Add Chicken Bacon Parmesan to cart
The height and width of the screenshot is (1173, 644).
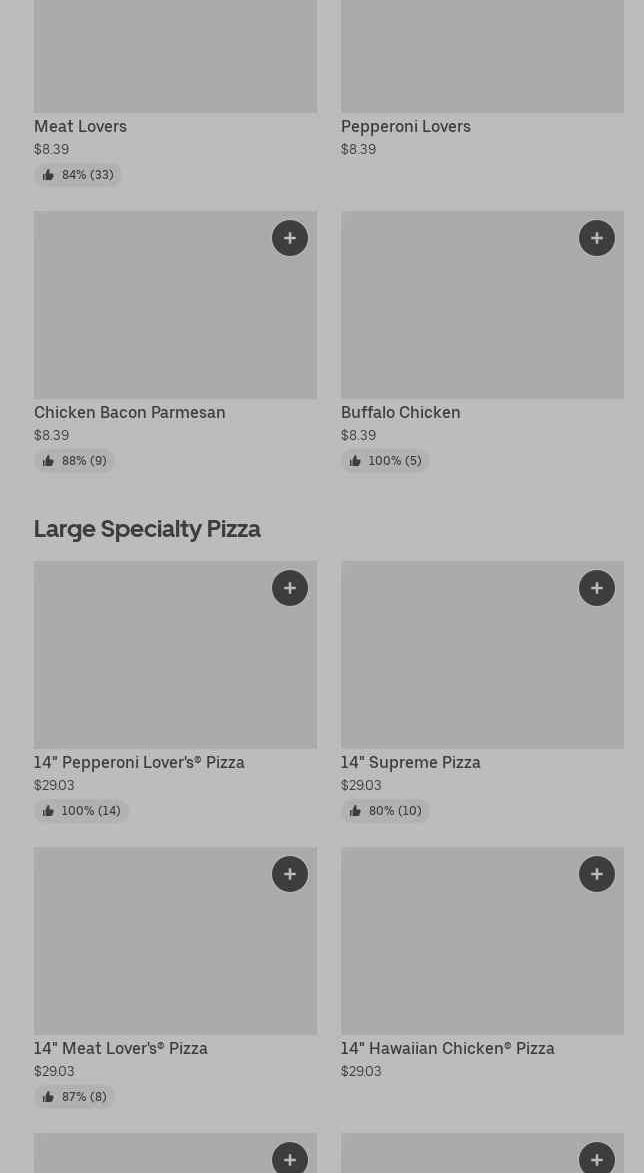point(290,238)
